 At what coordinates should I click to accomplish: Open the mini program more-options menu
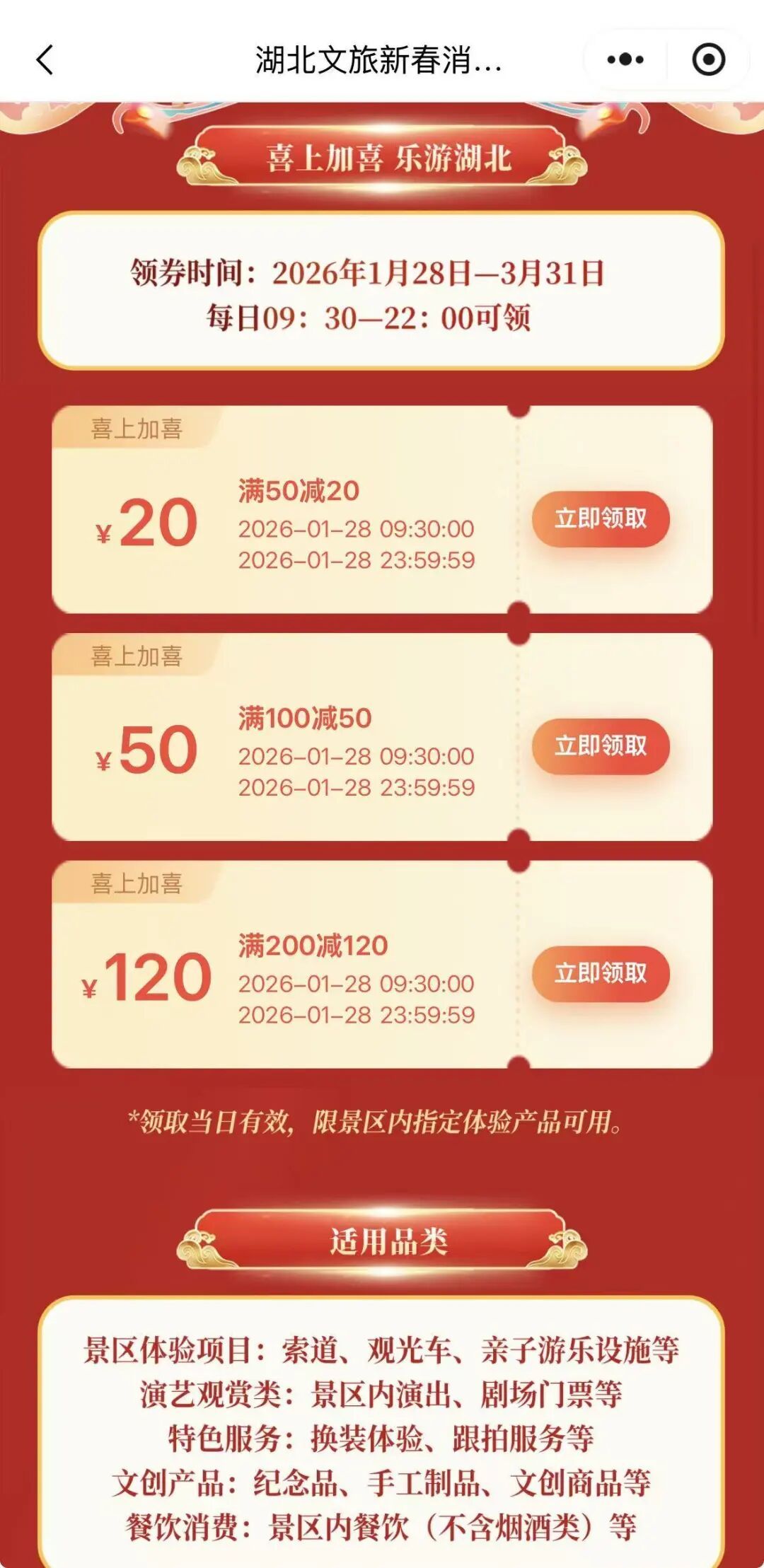coord(625,59)
